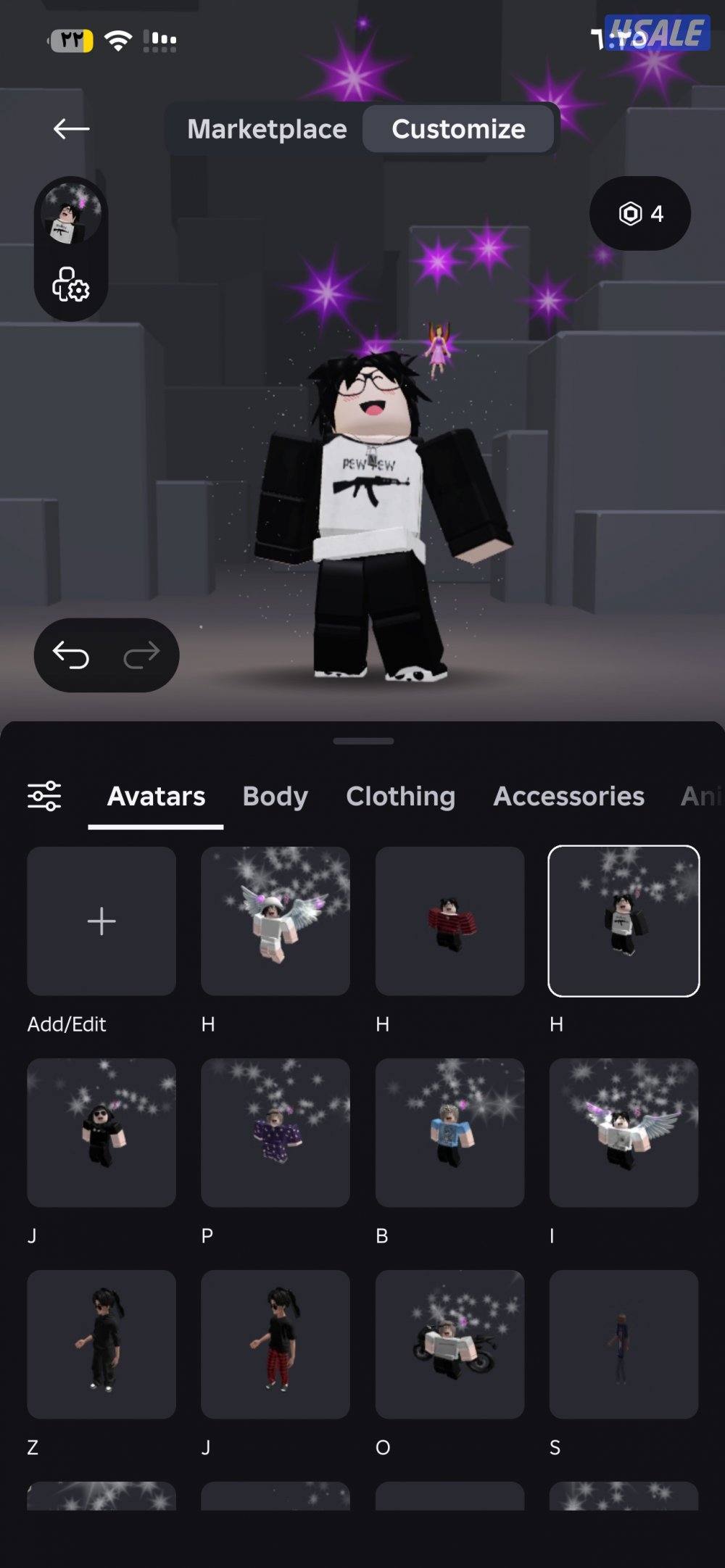This screenshot has height=1568, width=725.
Task: Select motorcycle avatar O
Action: 449,1344
